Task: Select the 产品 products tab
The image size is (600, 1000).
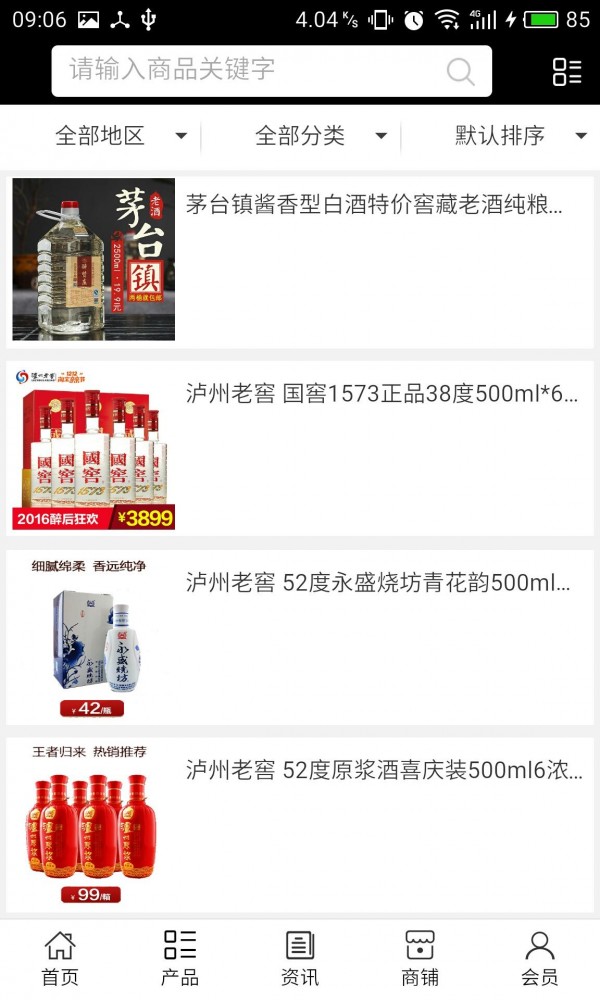Action: pos(180,958)
